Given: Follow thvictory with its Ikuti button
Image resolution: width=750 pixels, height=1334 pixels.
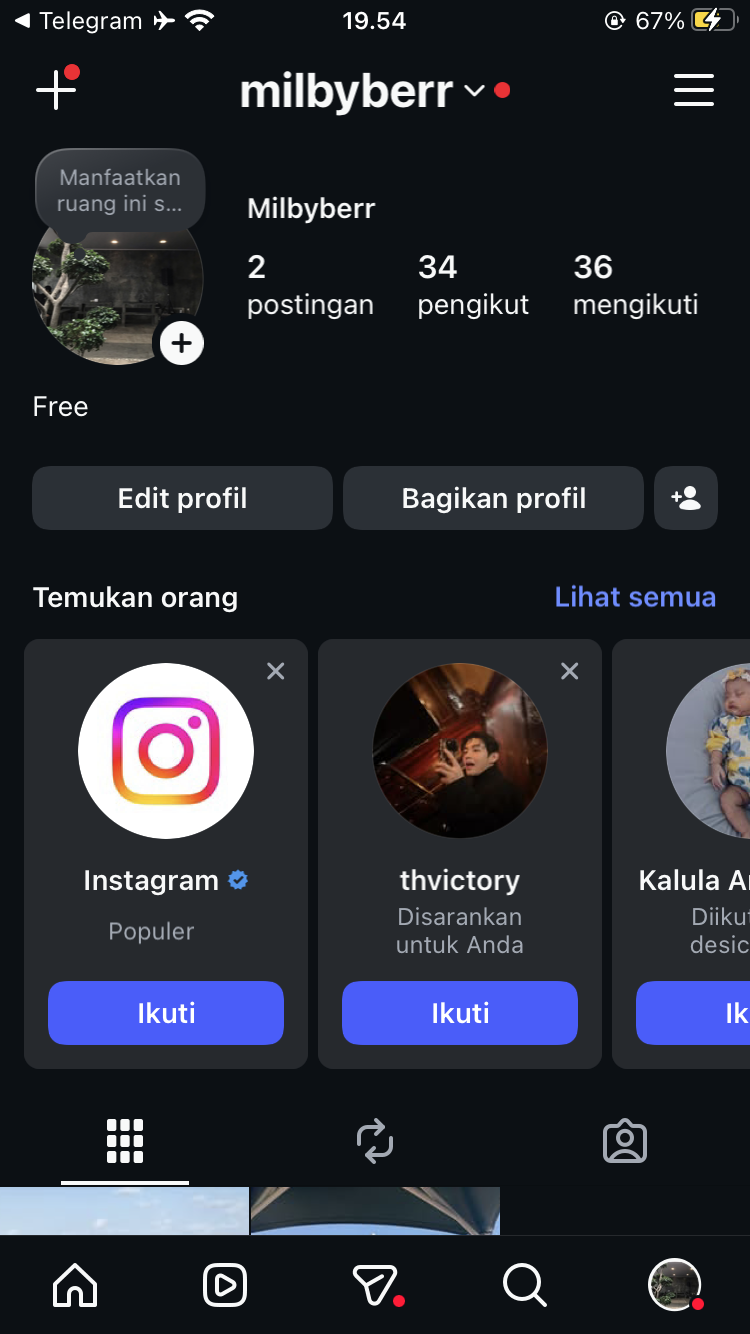Looking at the screenshot, I should tap(460, 1013).
